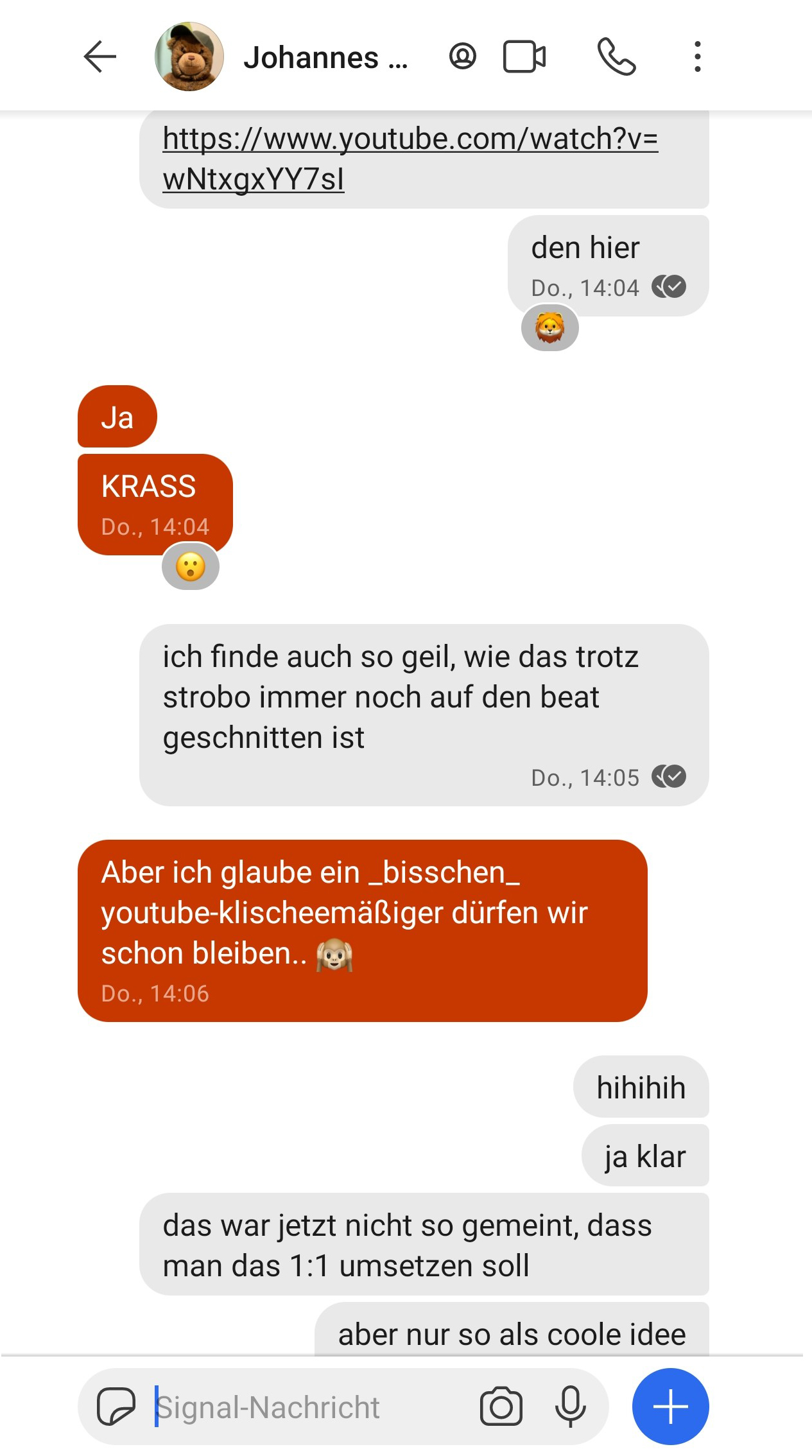Image resolution: width=812 pixels, height=1456 pixels.
Task: Open the three-dot overflow menu
Action: [697, 57]
